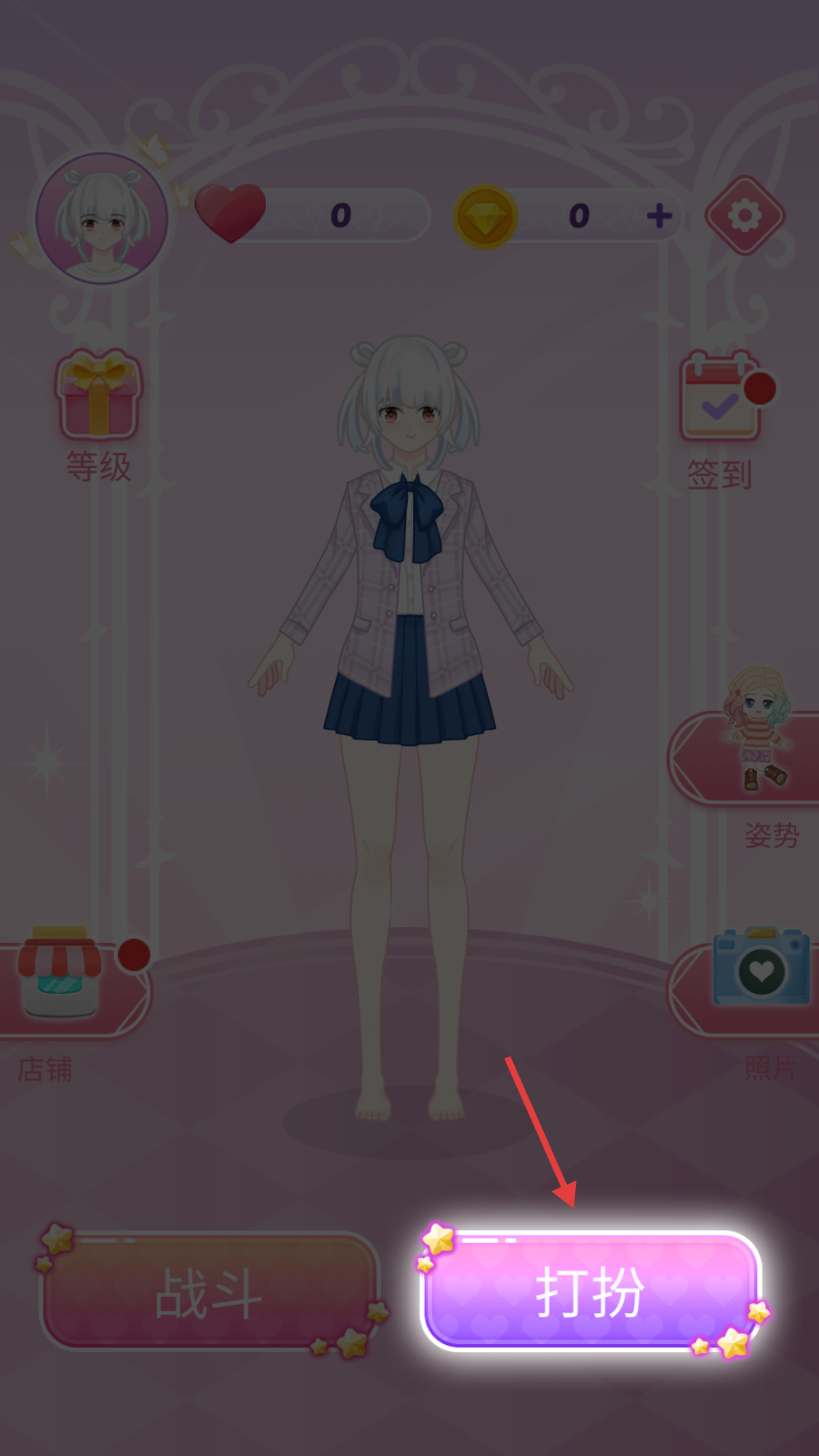Open the 签到 daily check-in calendar
This screenshot has height=1456, width=819.
point(721,399)
